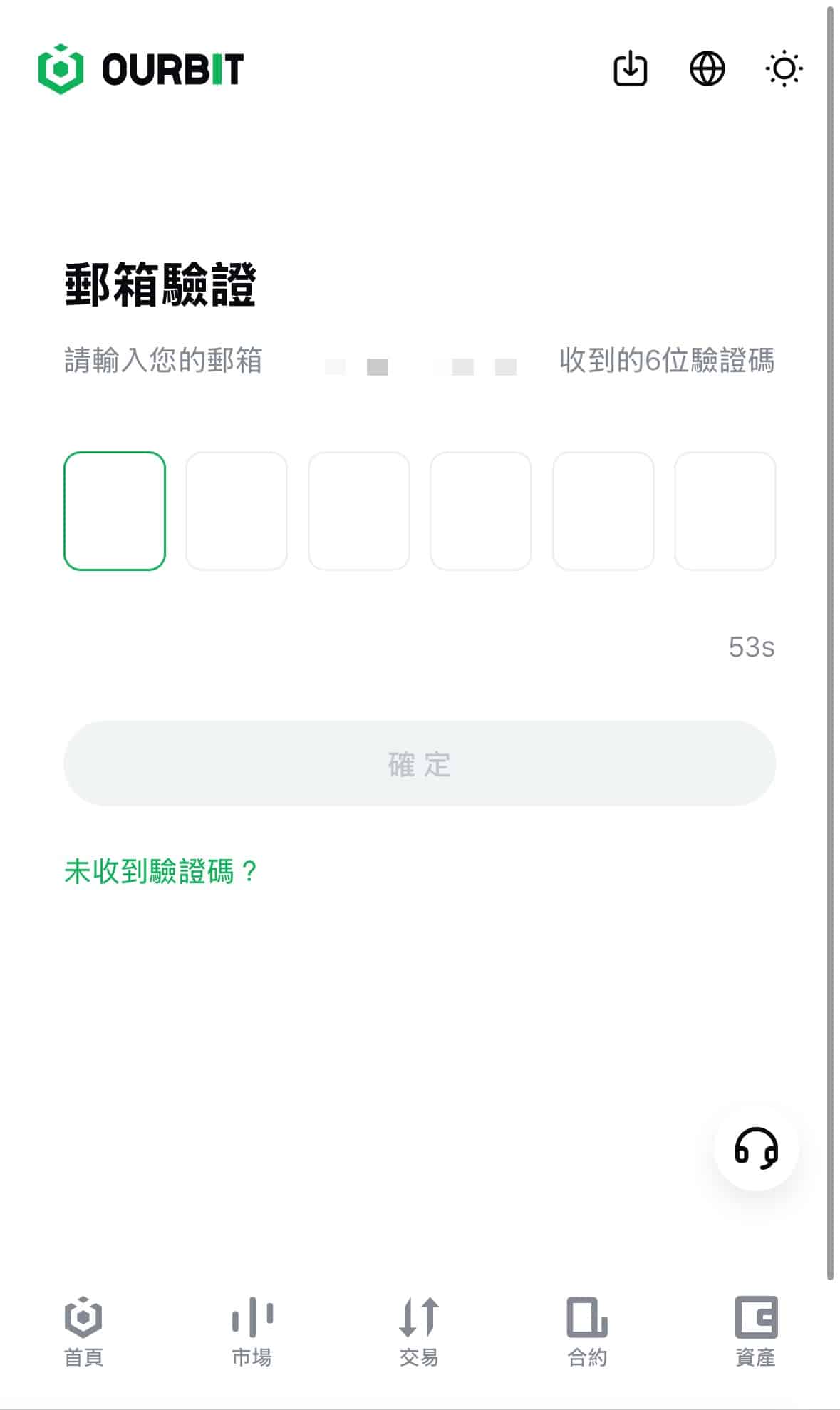Switch to the 合約 tab
Image resolution: width=840 pixels, height=1410 pixels.
587,1331
